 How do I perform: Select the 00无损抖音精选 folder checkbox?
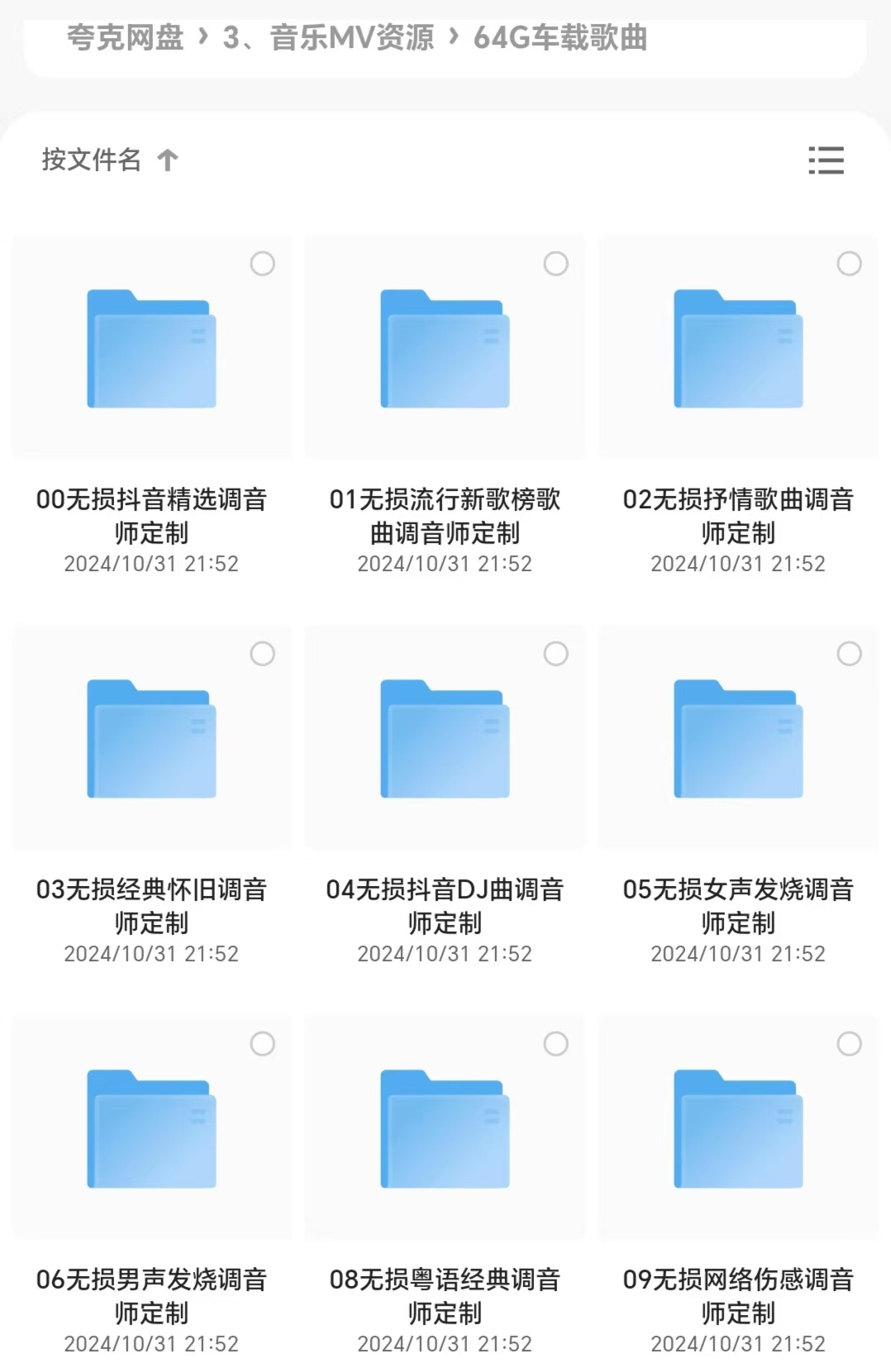coord(263,264)
